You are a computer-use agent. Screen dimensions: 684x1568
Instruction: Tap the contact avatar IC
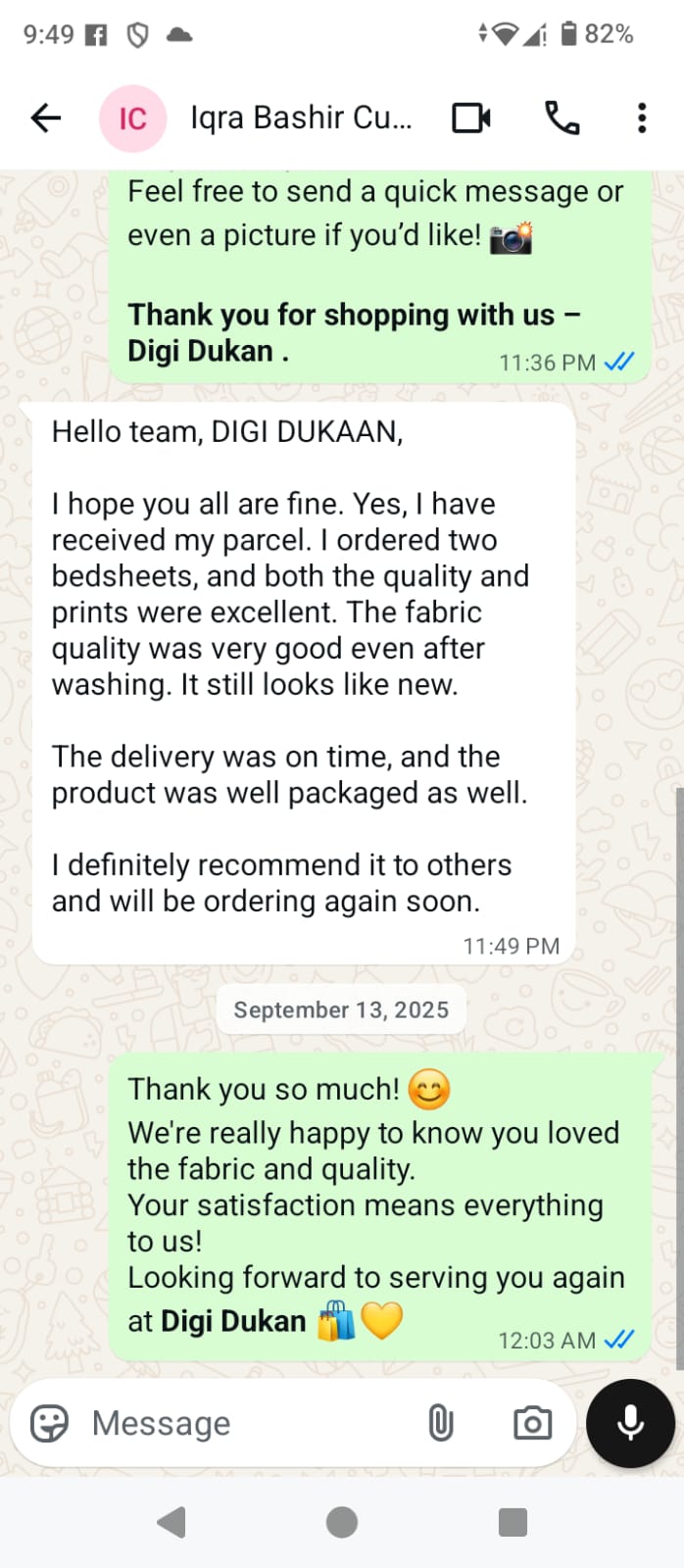[x=132, y=119]
